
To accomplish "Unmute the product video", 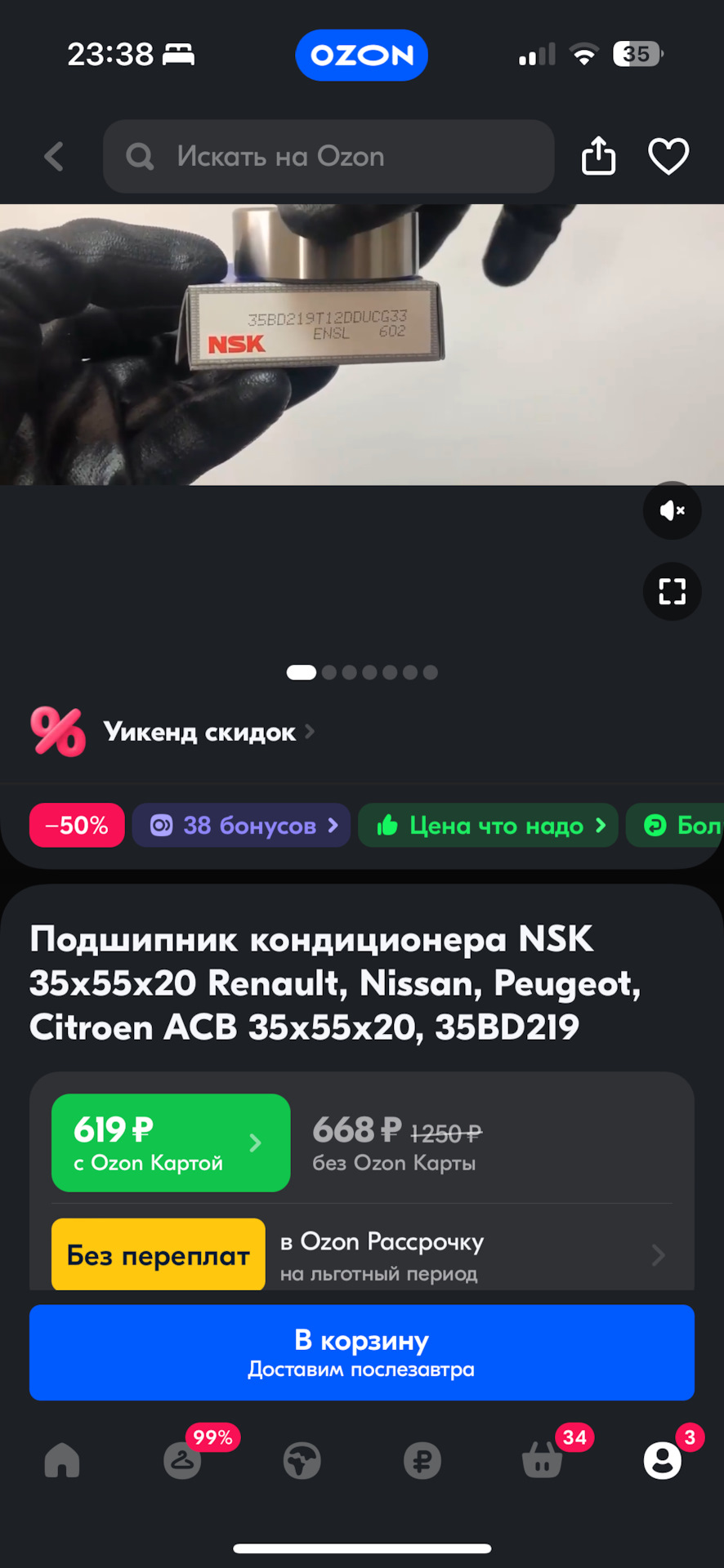I will [672, 510].
